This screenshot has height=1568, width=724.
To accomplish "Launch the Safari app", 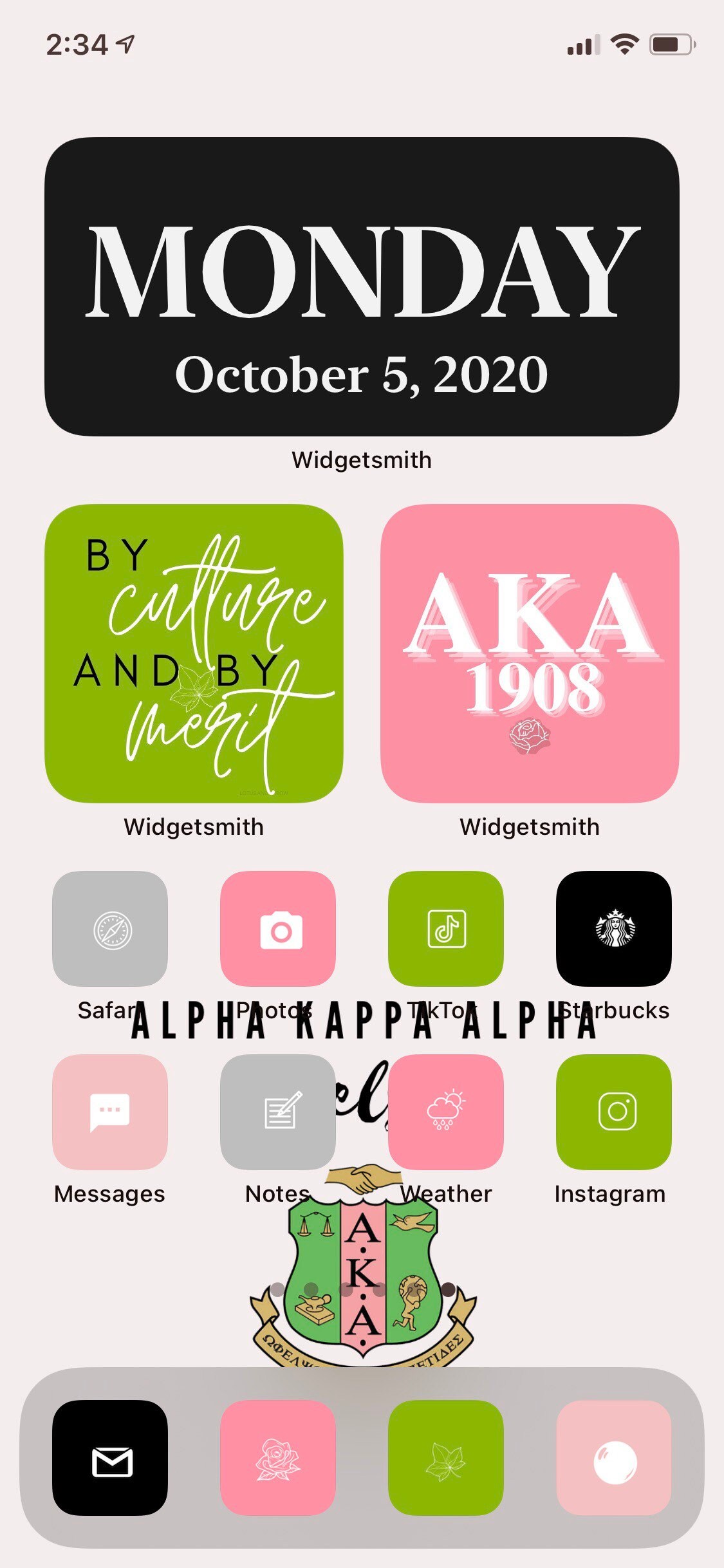I will coord(110,929).
